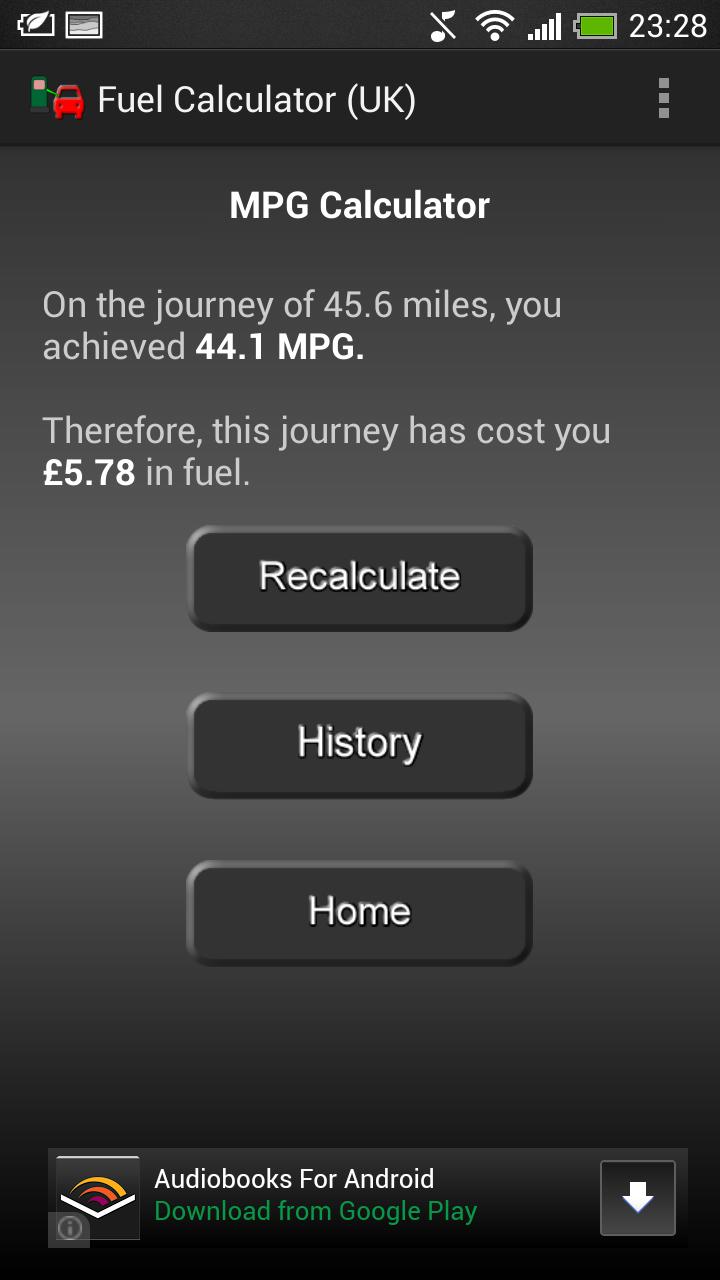Tap the fuel pump and car app icon
Screen dimensions: 720x1280
(x=55, y=97)
